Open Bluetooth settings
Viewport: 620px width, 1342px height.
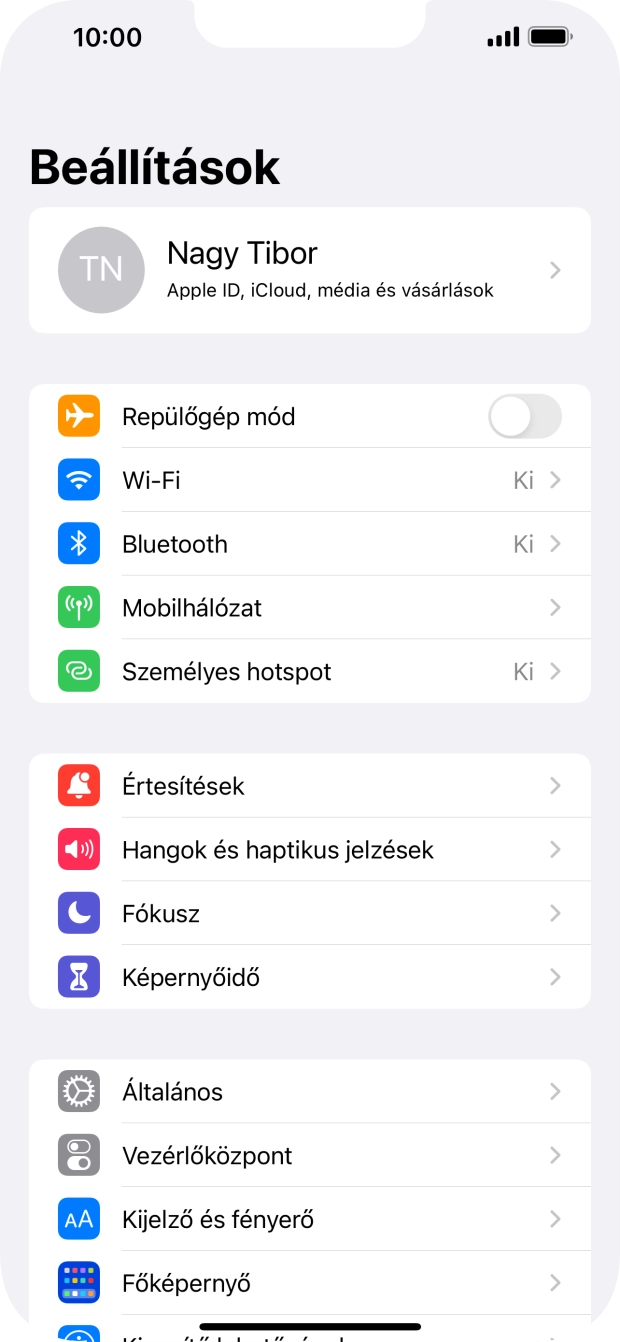coord(309,544)
